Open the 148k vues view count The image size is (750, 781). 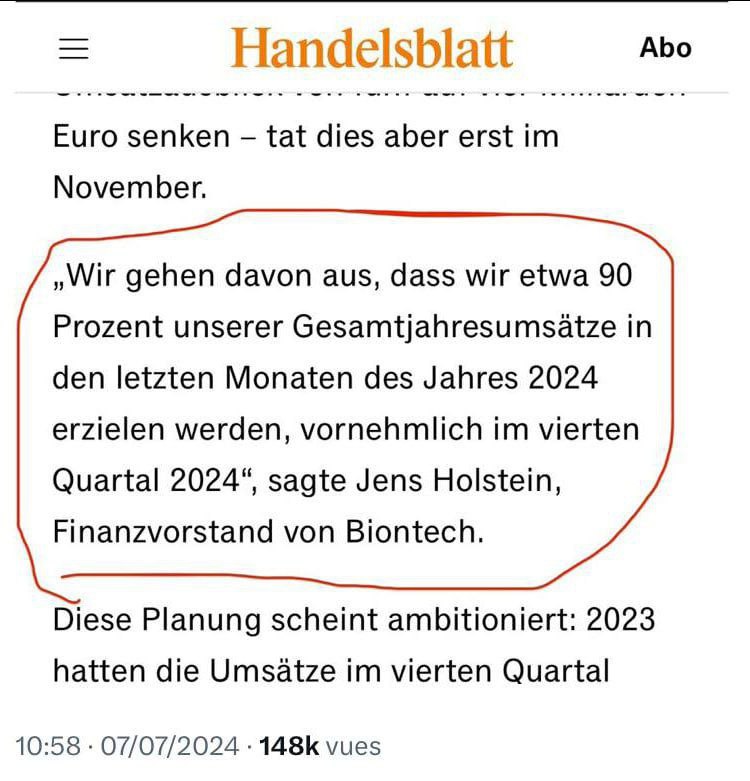click(x=320, y=746)
